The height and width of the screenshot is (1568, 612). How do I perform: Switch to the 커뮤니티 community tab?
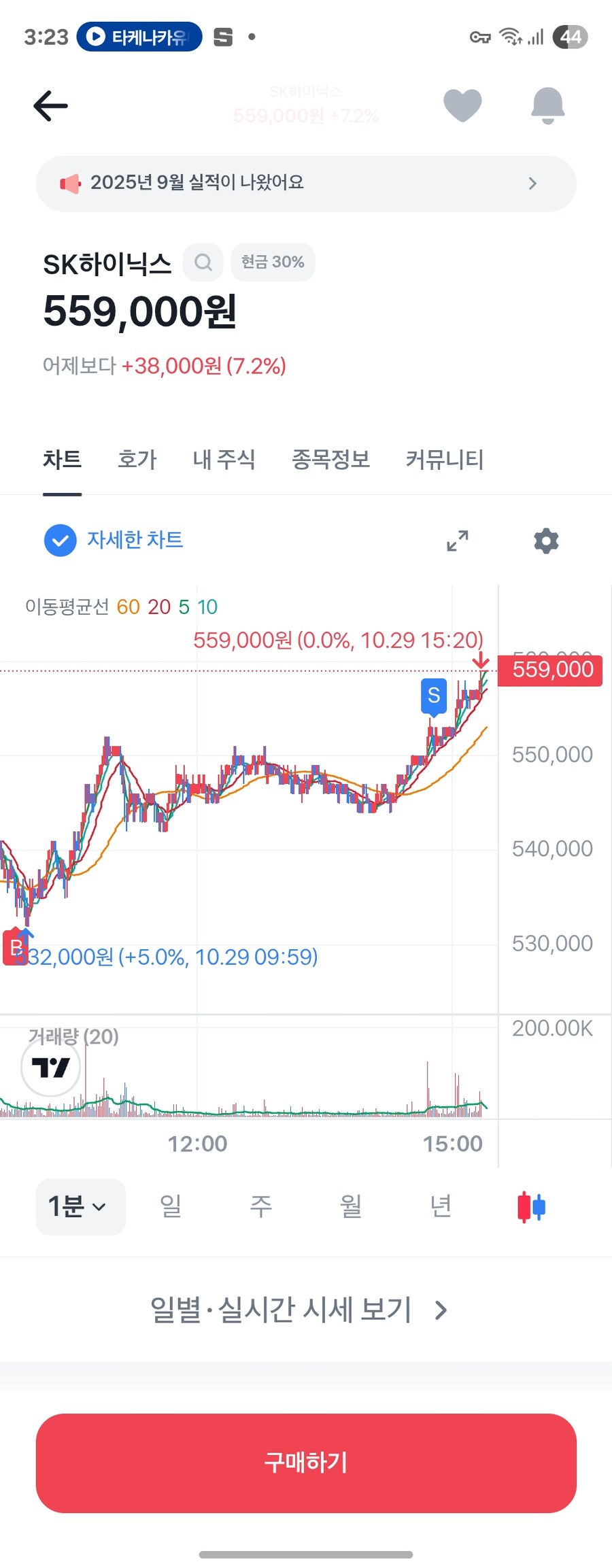click(x=446, y=460)
